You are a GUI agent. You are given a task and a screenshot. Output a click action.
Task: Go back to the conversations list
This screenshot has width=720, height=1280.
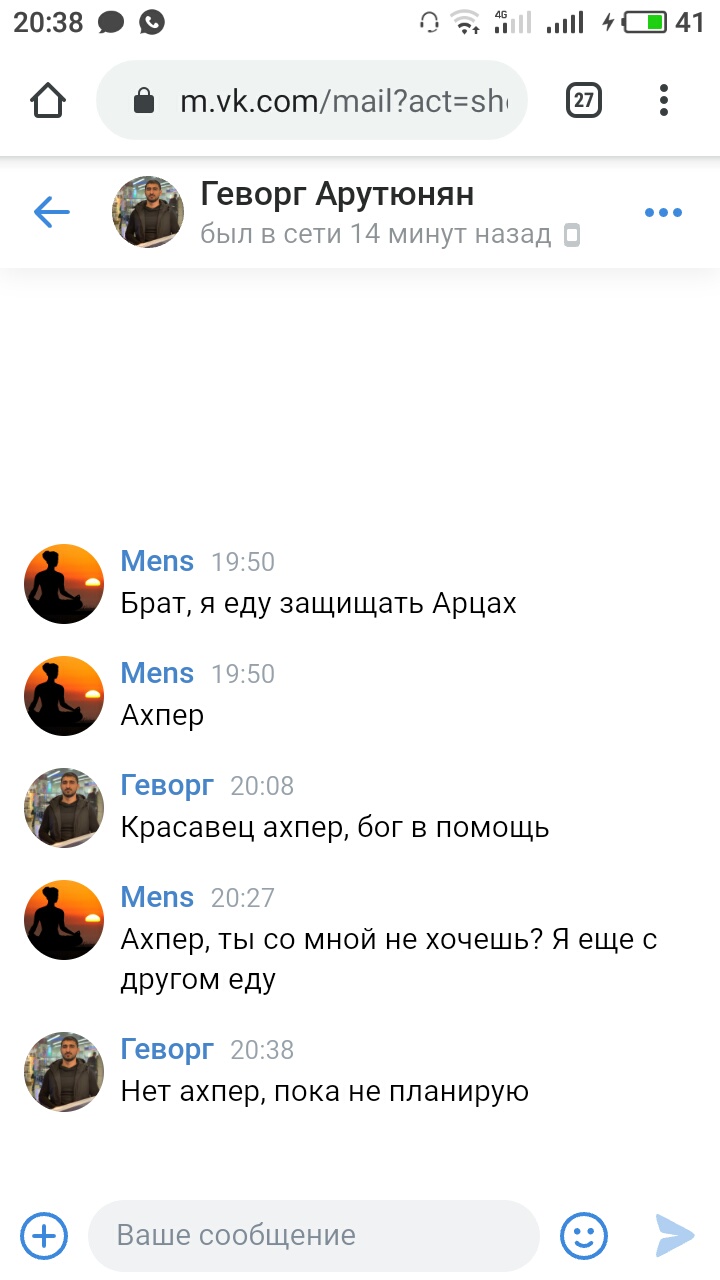click(x=51, y=212)
